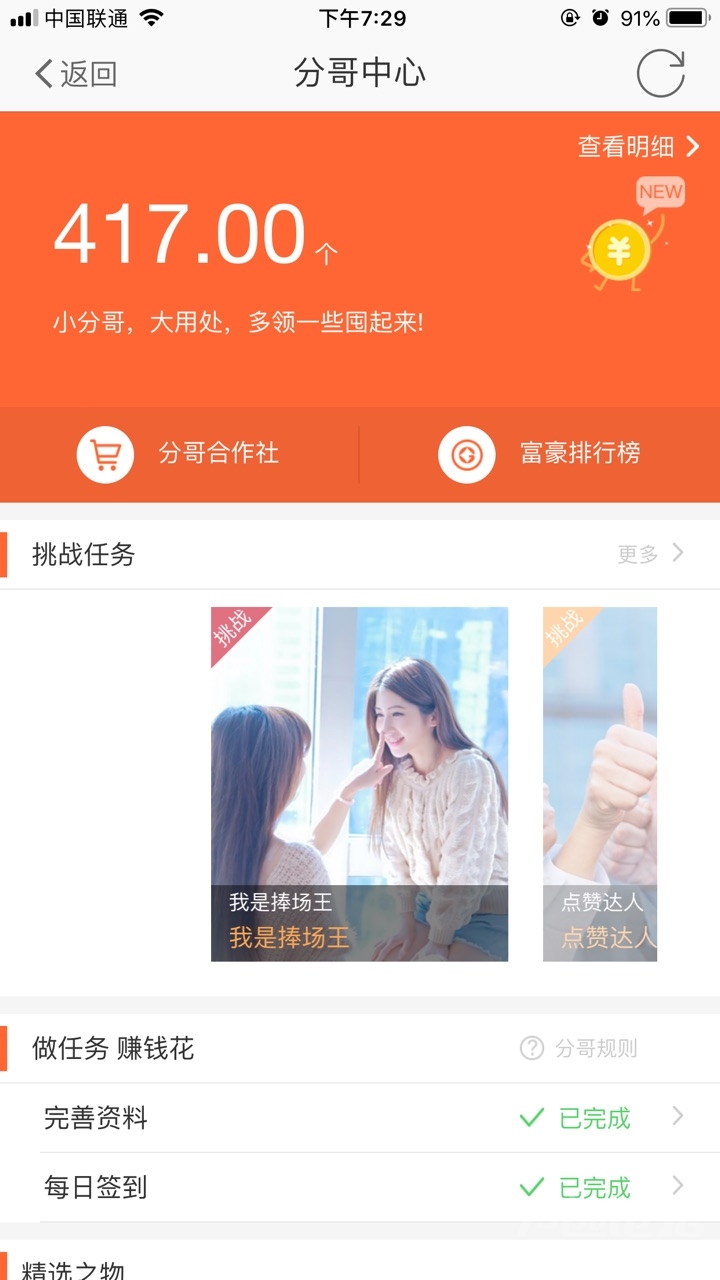The height and width of the screenshot is (1280, 720).
Task: Open the 每日签到 task row
Action: [x=360, y=1188]
